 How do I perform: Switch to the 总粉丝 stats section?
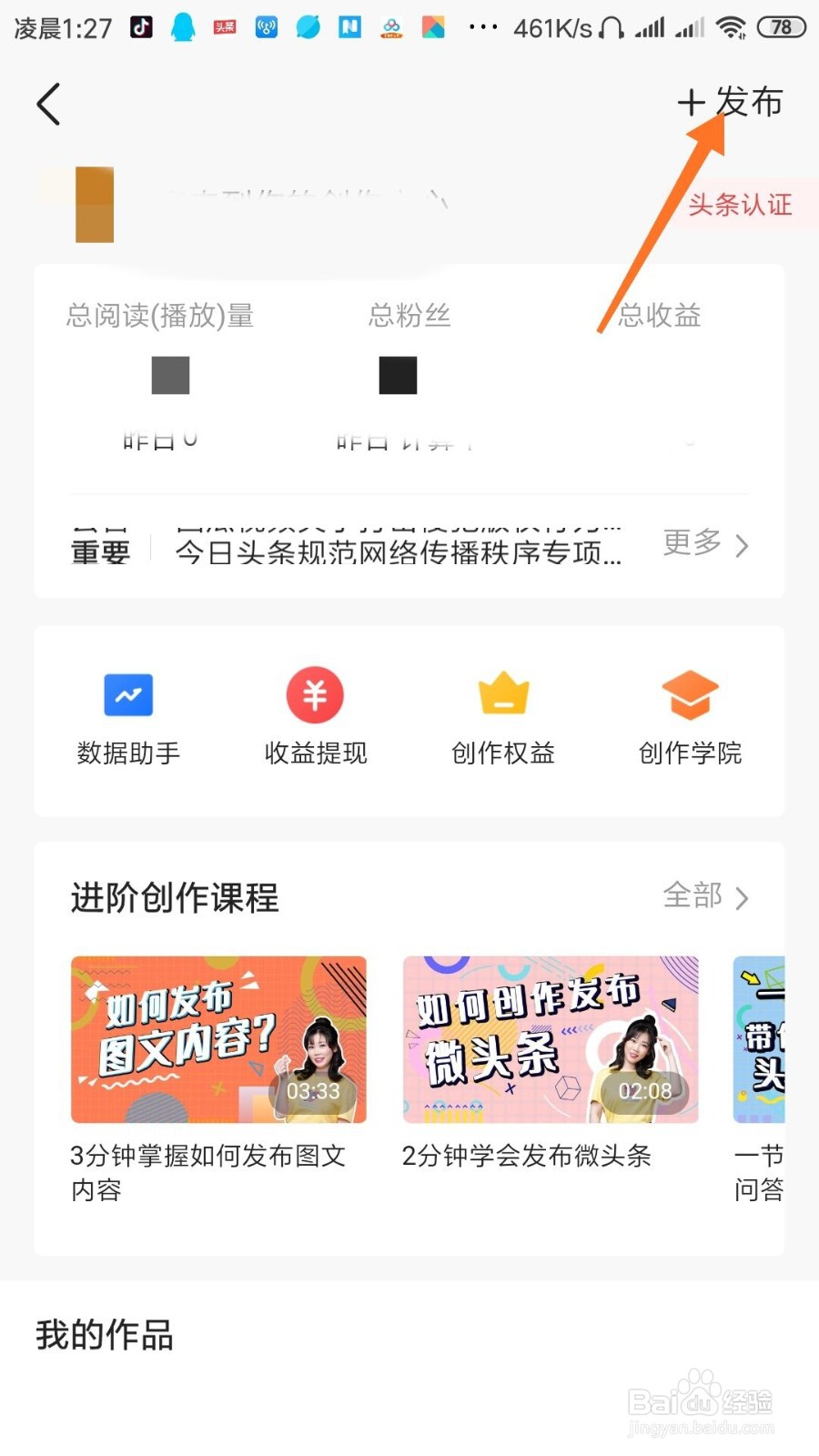tap(408, 316)
